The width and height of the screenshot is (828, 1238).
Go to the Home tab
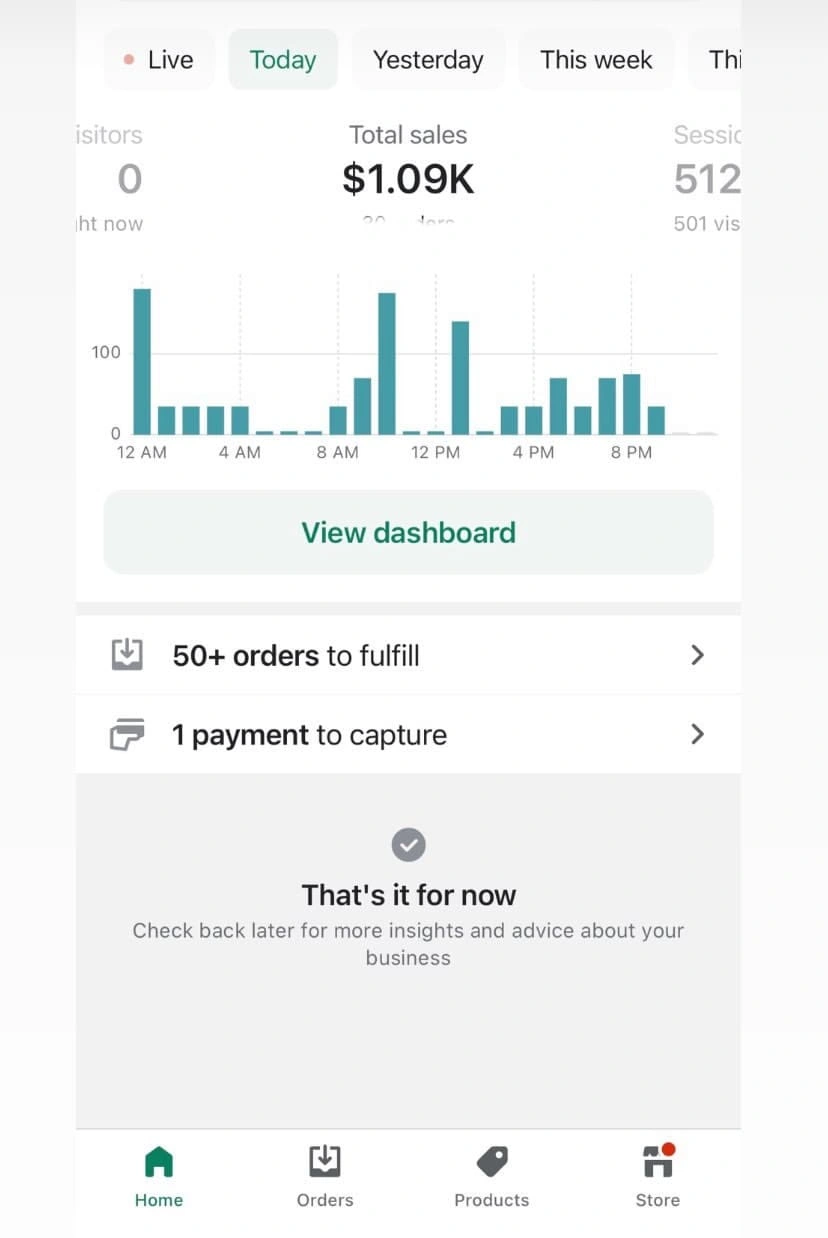pos(159,1176)
